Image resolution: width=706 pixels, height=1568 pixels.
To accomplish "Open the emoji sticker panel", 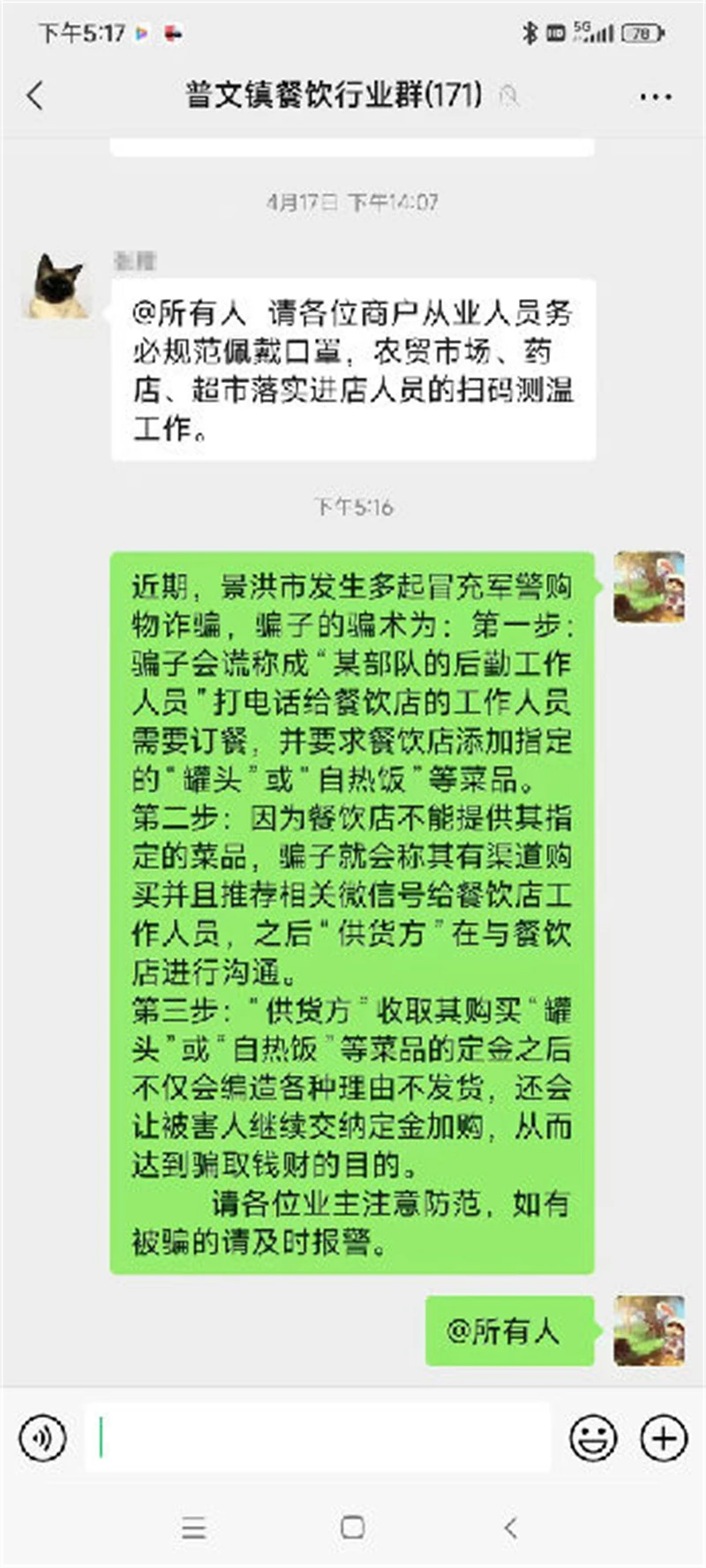I will pyautogui.click(x=593, y=1438).
